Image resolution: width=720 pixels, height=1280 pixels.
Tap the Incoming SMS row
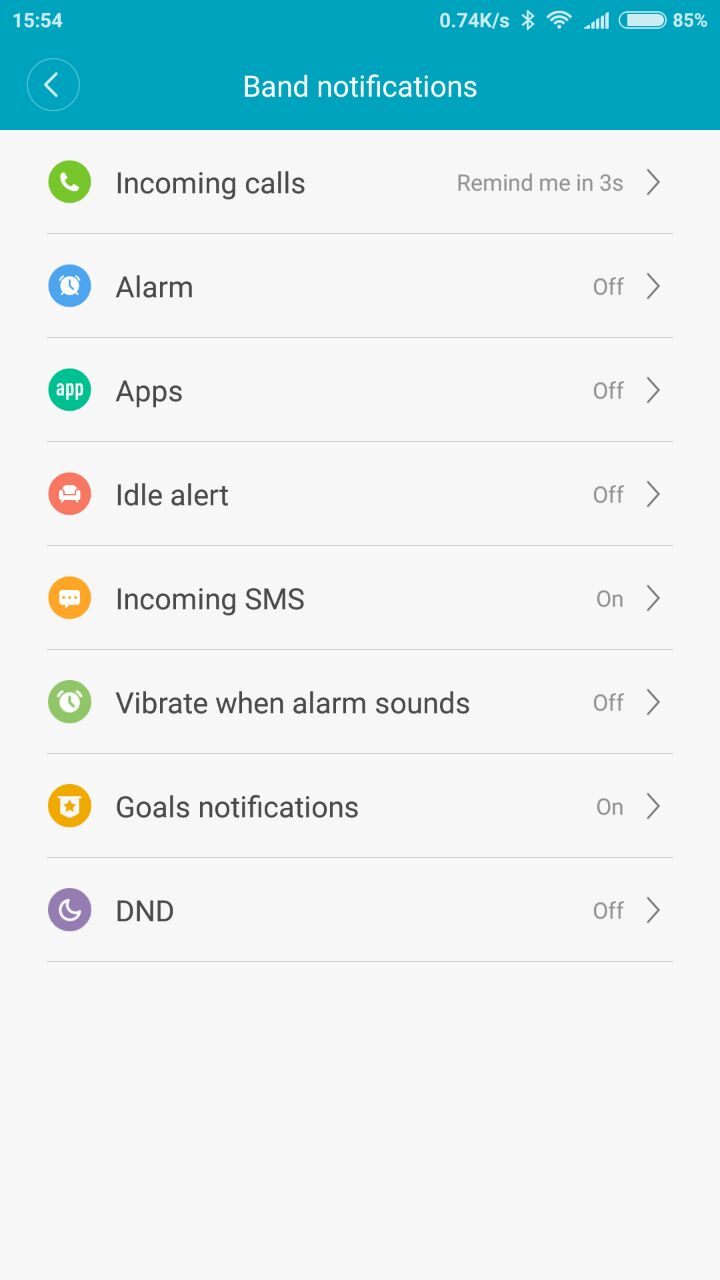360,599
